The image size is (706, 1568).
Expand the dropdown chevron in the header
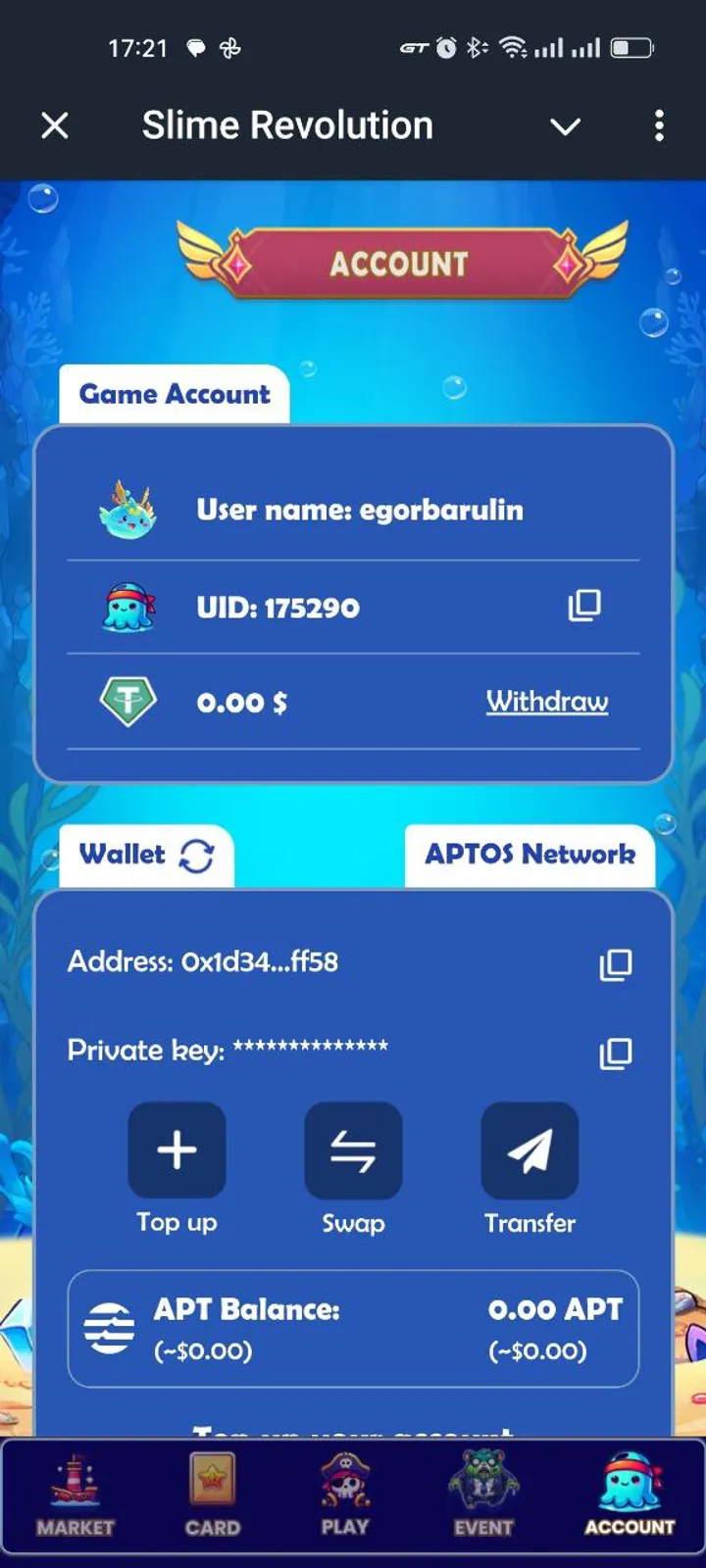pyautogui.click(x=565, y=126)
